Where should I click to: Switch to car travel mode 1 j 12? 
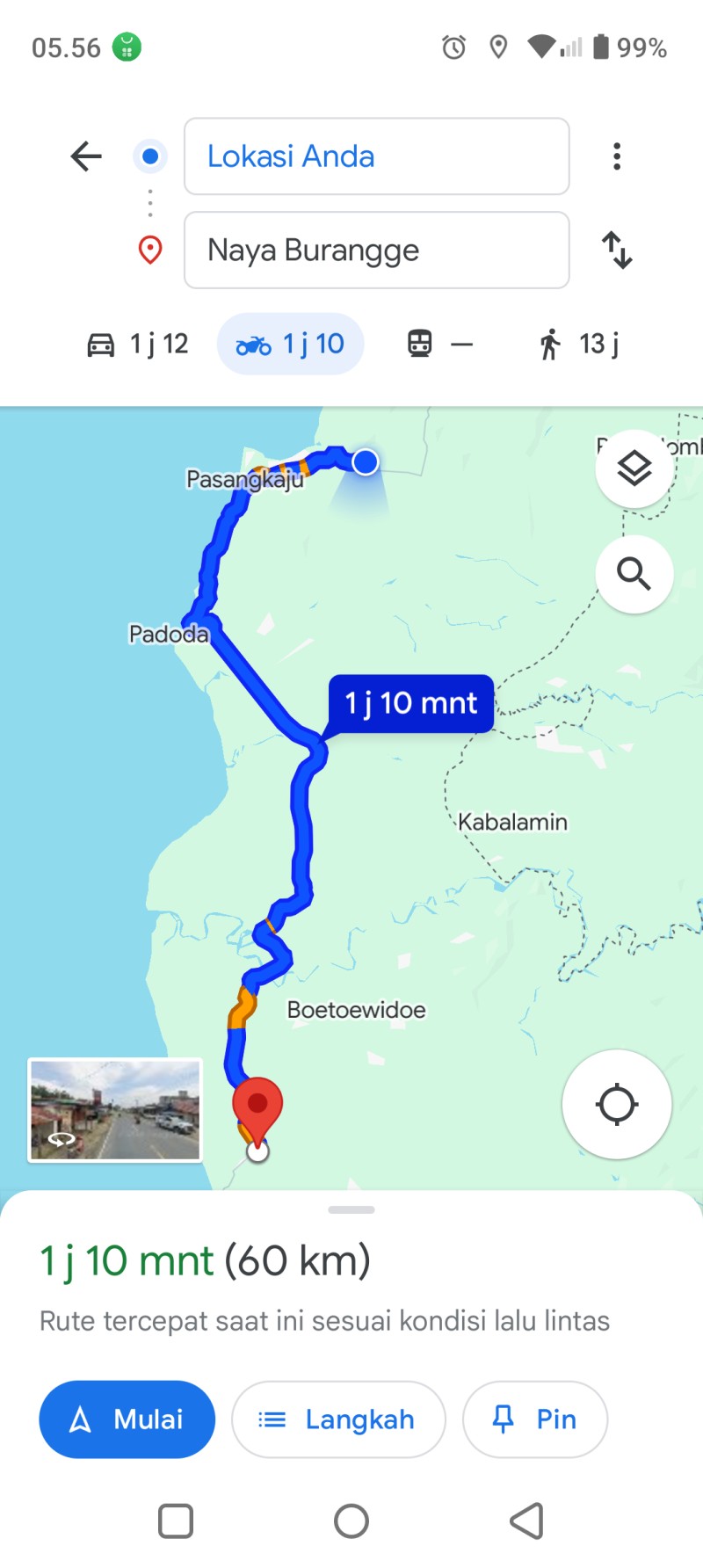coord(138,344)
